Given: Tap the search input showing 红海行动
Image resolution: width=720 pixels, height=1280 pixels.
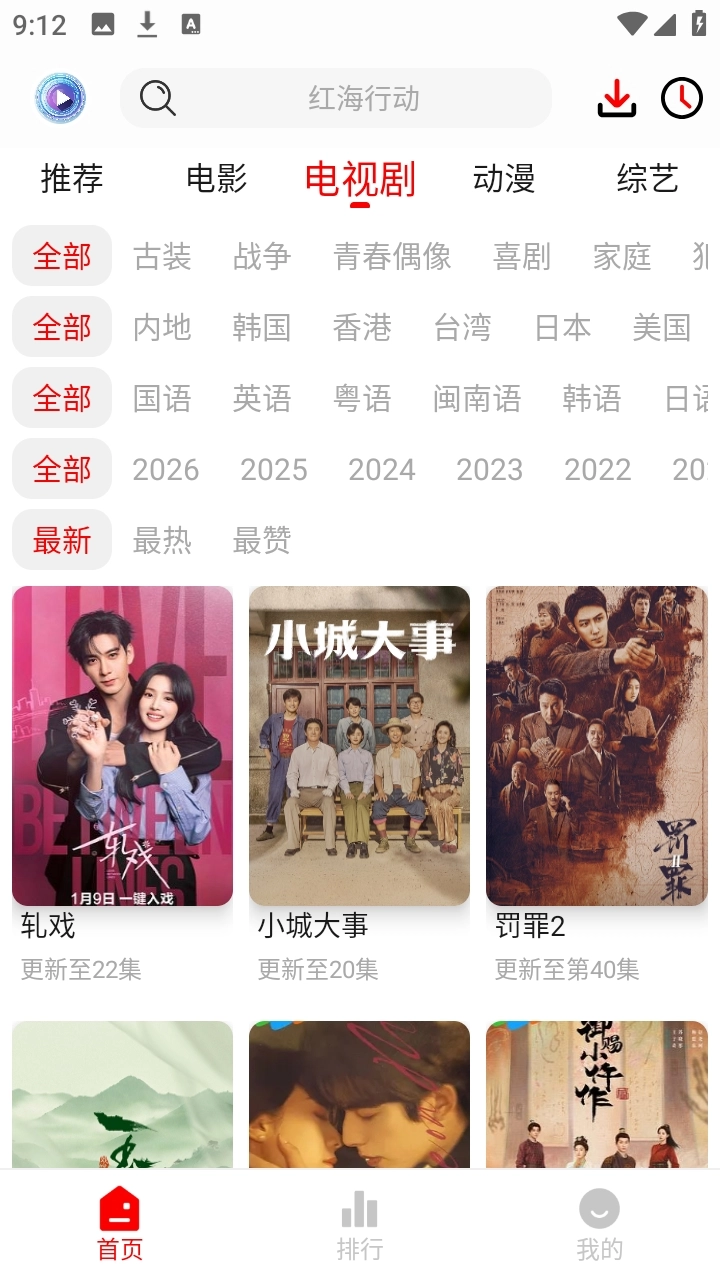Looking at the screenshot, I should pos(362,98).
